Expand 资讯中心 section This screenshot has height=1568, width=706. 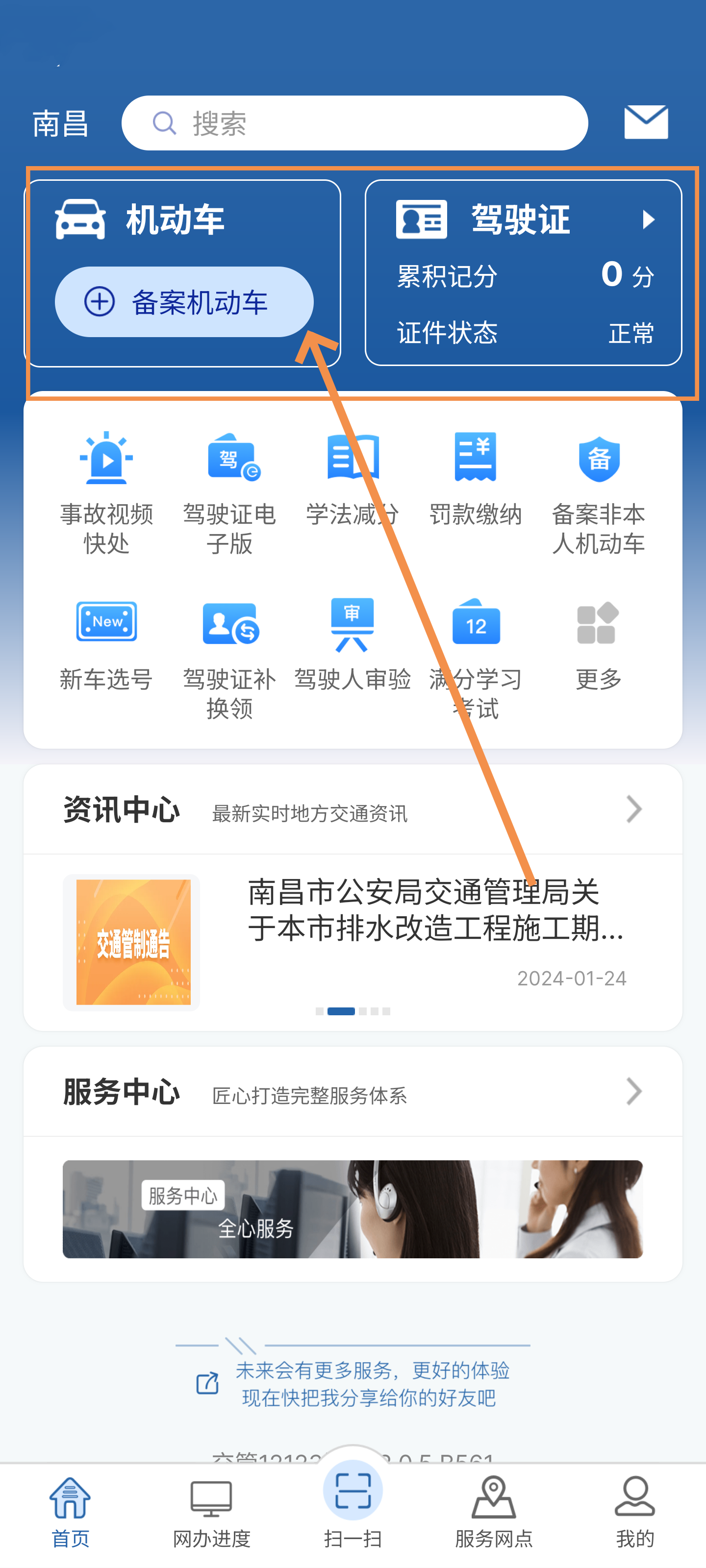pyautogui.click(x=633, y=809)
